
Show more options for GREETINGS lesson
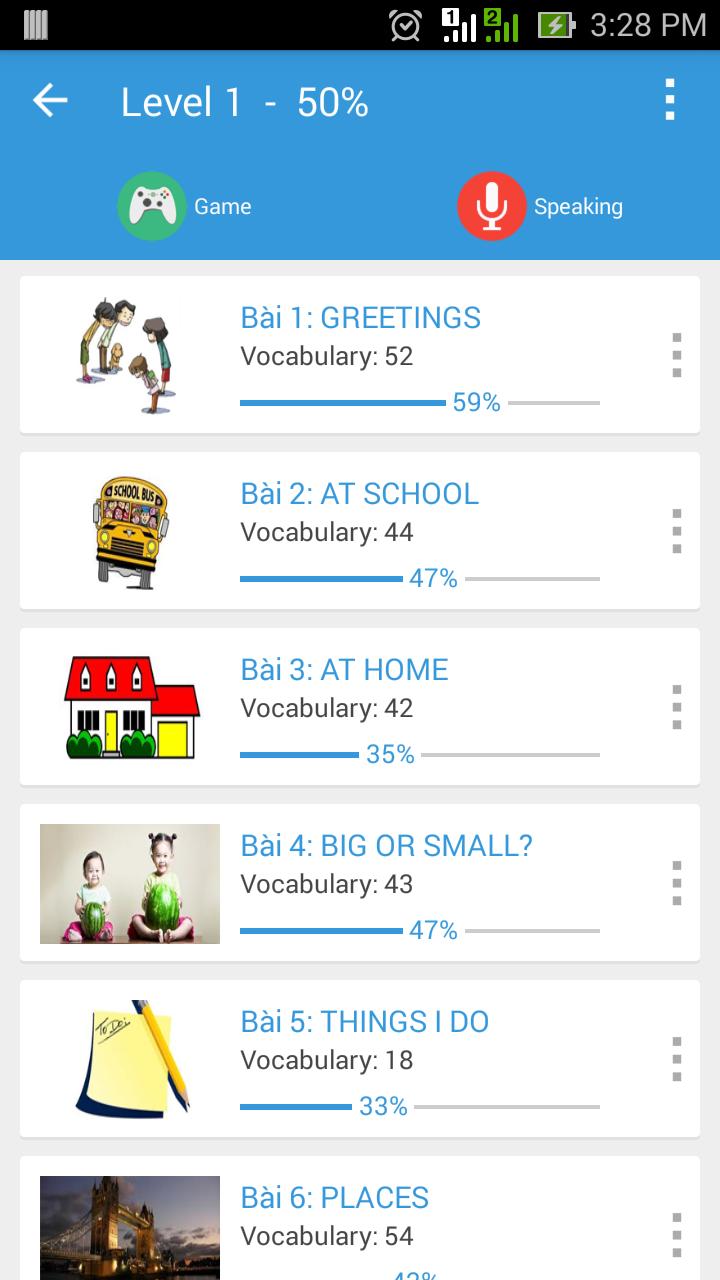click(677, 355)
